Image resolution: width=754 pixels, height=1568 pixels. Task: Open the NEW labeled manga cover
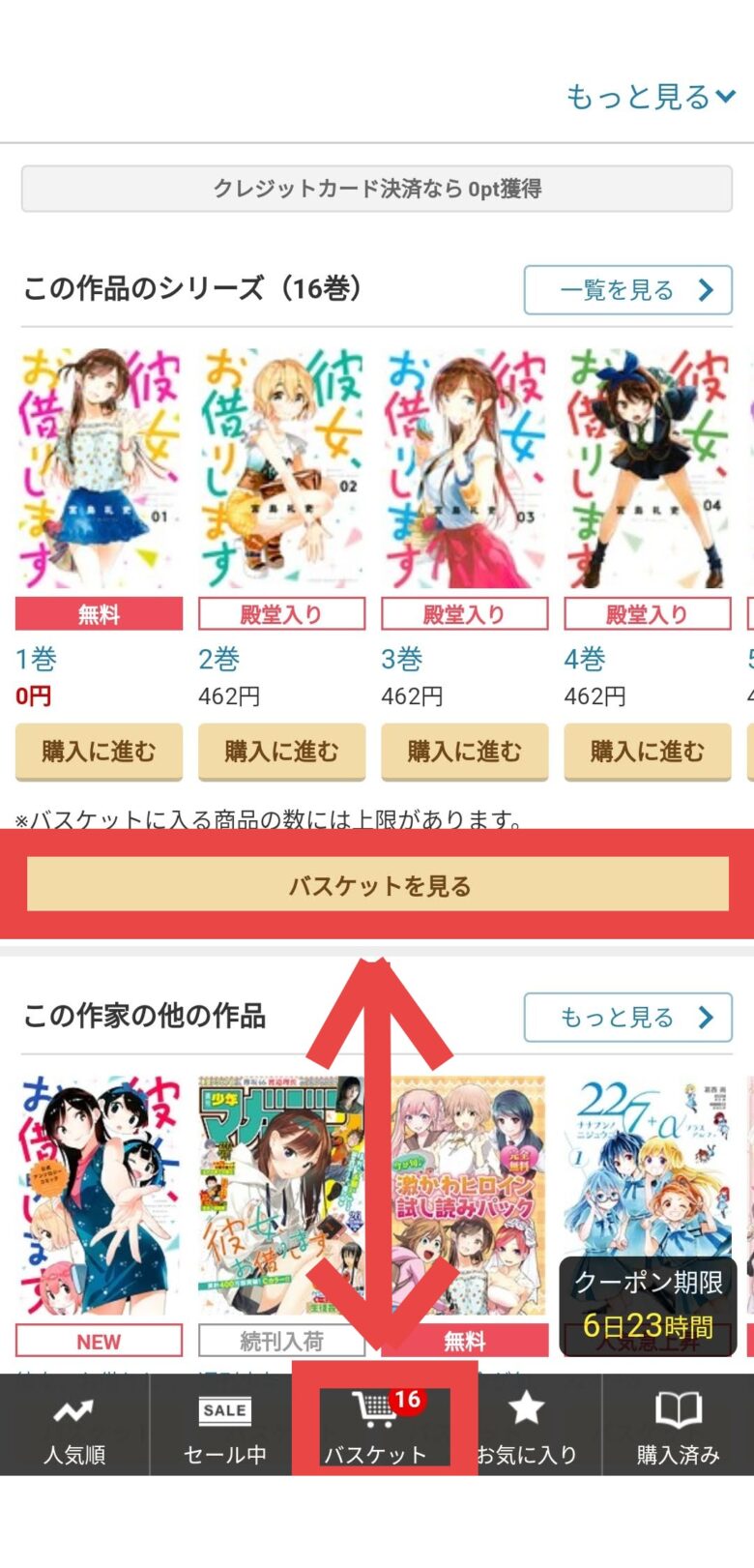[x=99, y=1195]
